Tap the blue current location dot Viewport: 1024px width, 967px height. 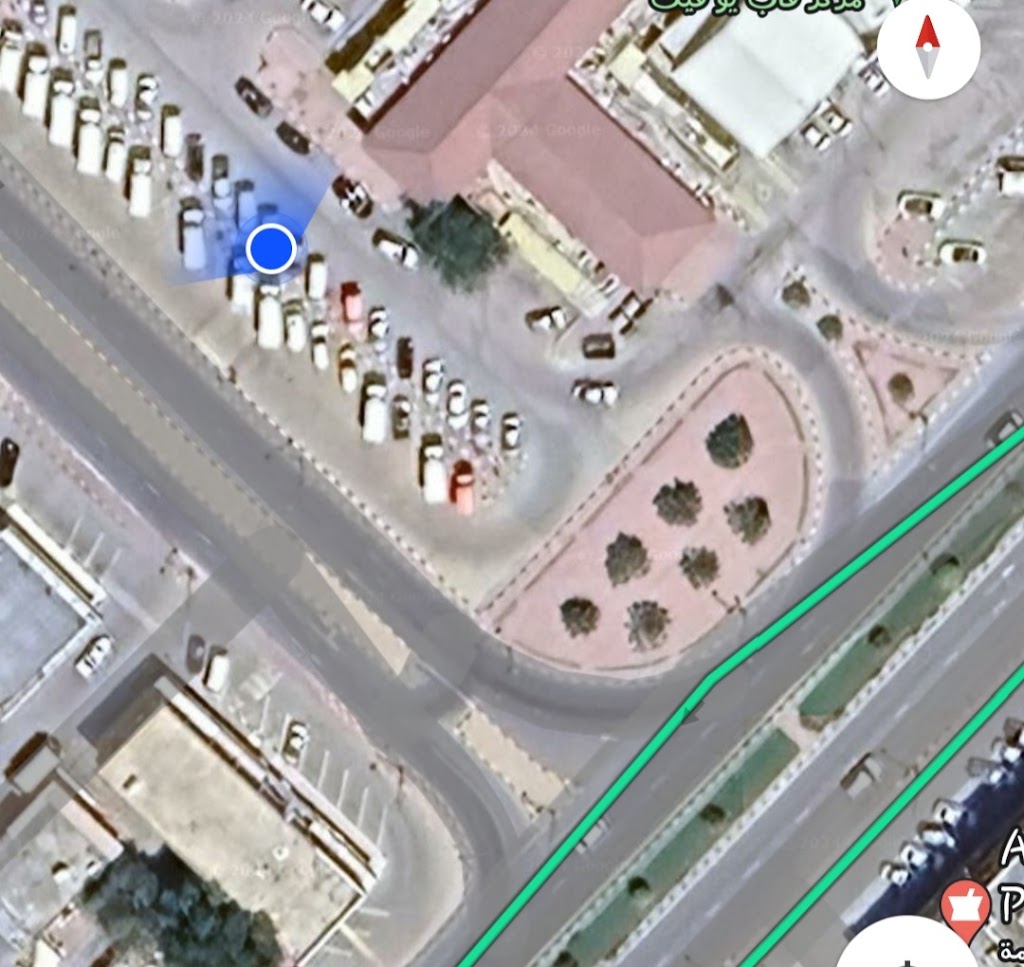270,248
